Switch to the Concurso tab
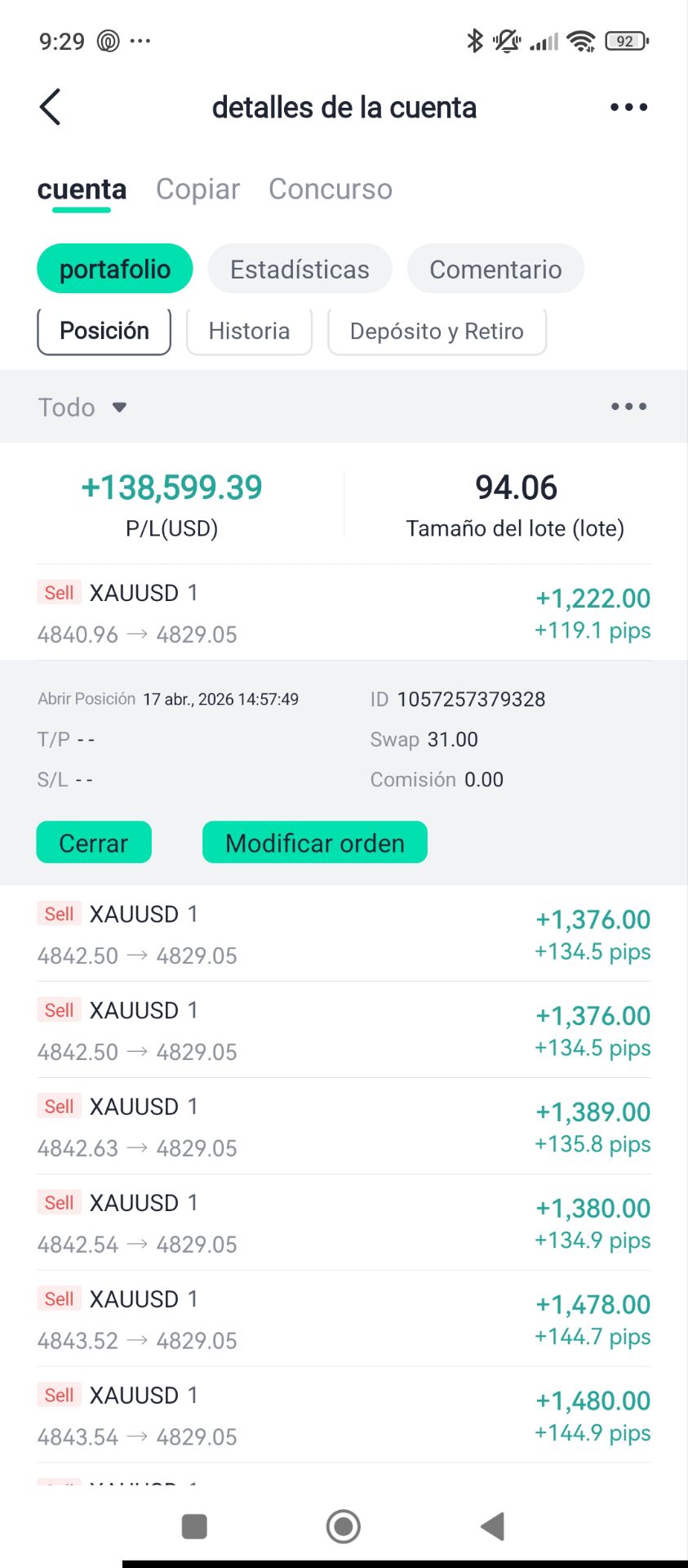The height and width of the screenshot is (1568, 688). 331,189
